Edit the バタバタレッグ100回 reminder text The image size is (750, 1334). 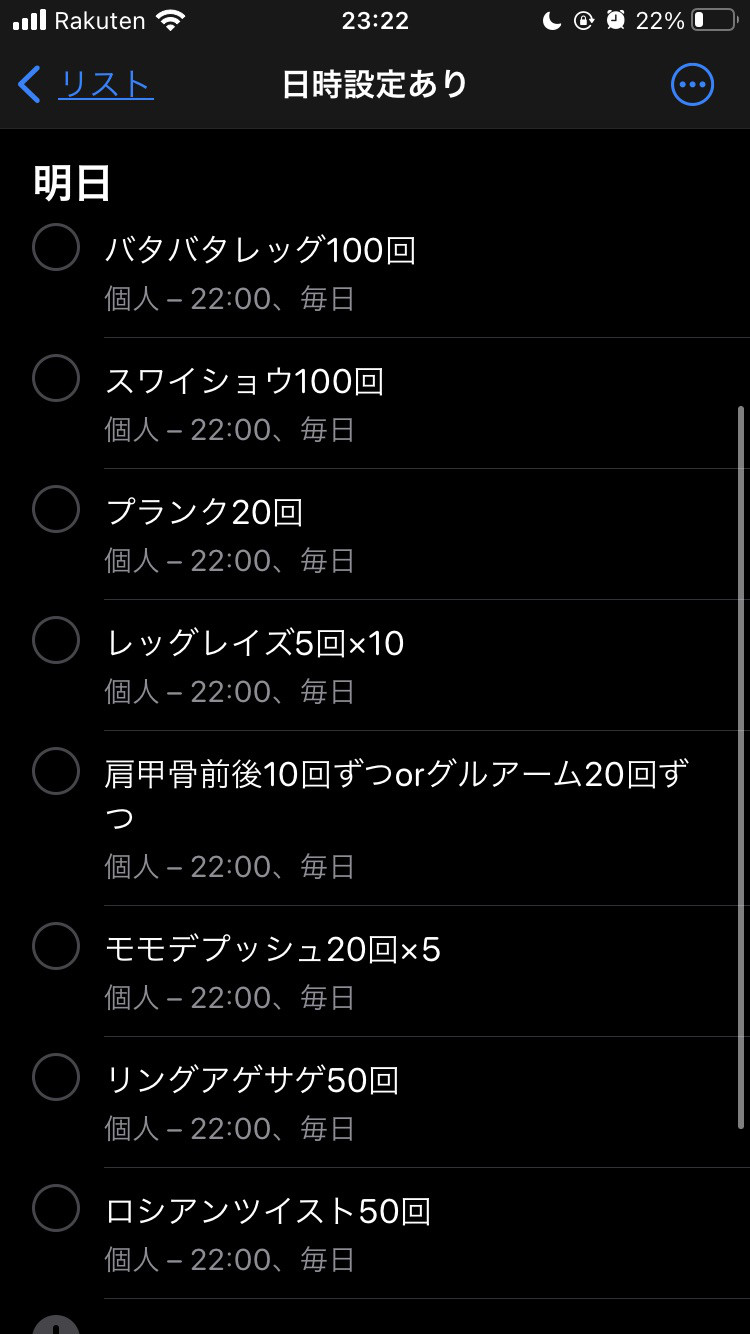260,249
